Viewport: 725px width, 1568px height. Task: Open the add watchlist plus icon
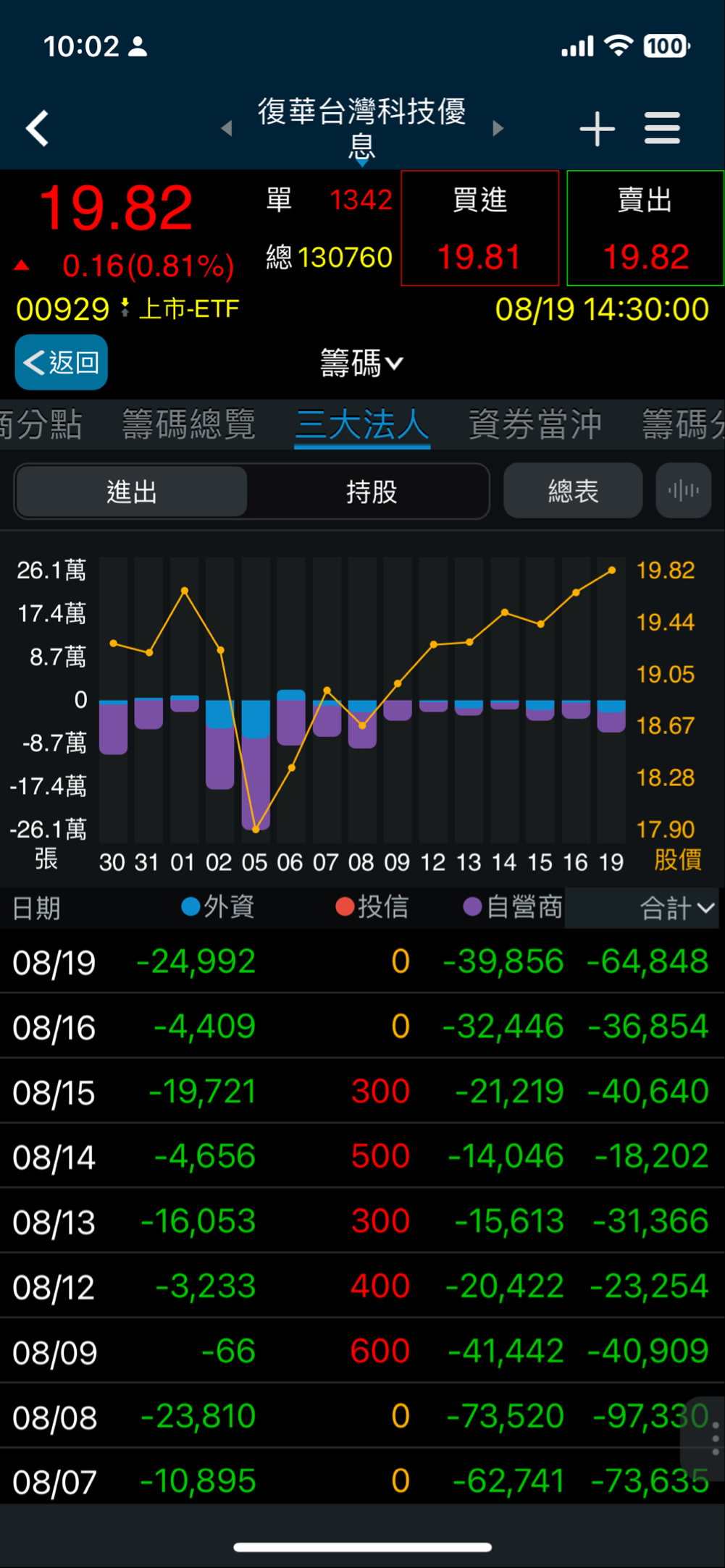tap(597, 127)
